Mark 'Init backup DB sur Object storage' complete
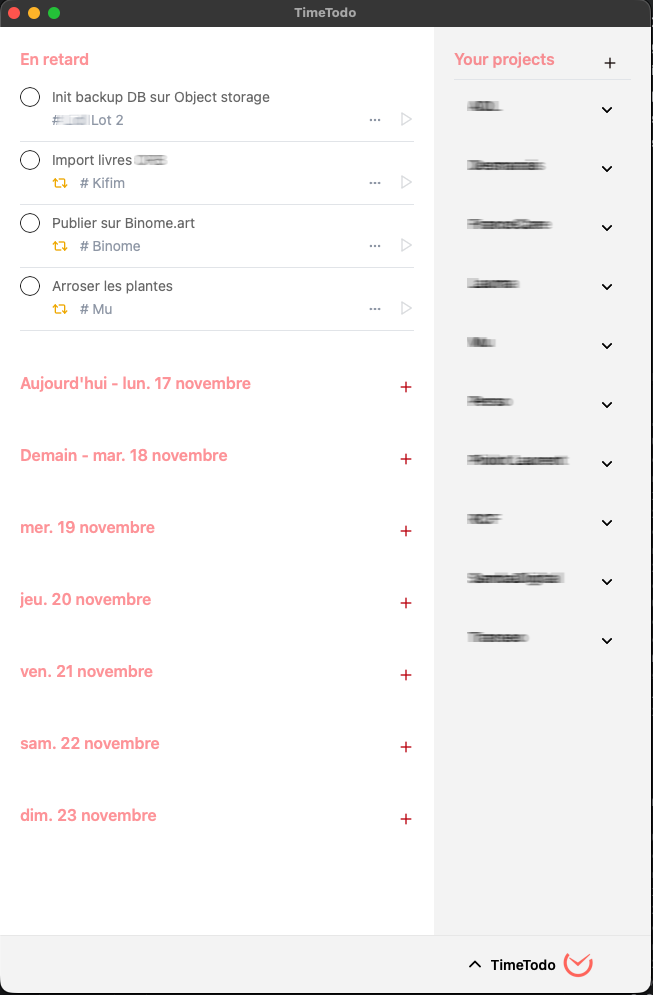 pyautogui.click(x=30, y=97)
